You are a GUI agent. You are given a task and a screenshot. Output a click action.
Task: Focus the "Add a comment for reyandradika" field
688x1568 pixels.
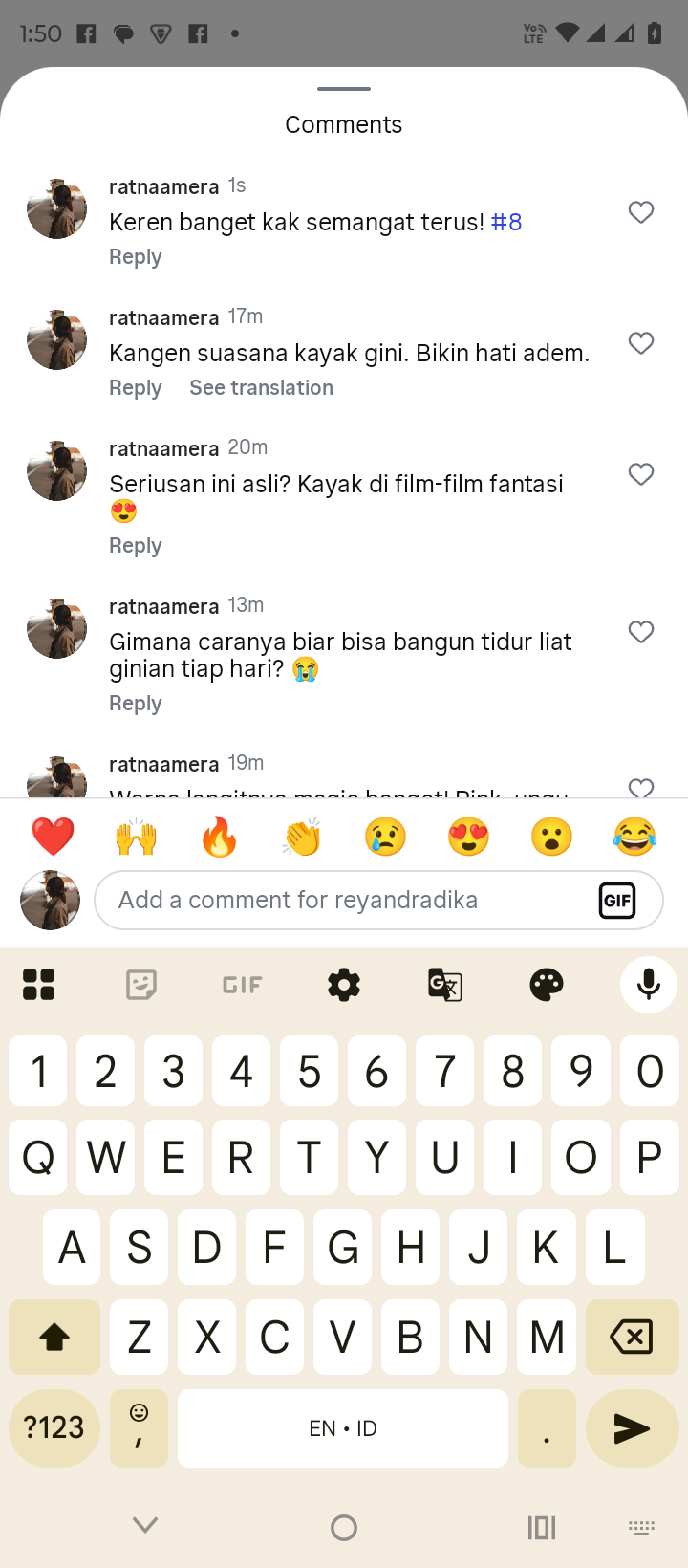[344, 901]
